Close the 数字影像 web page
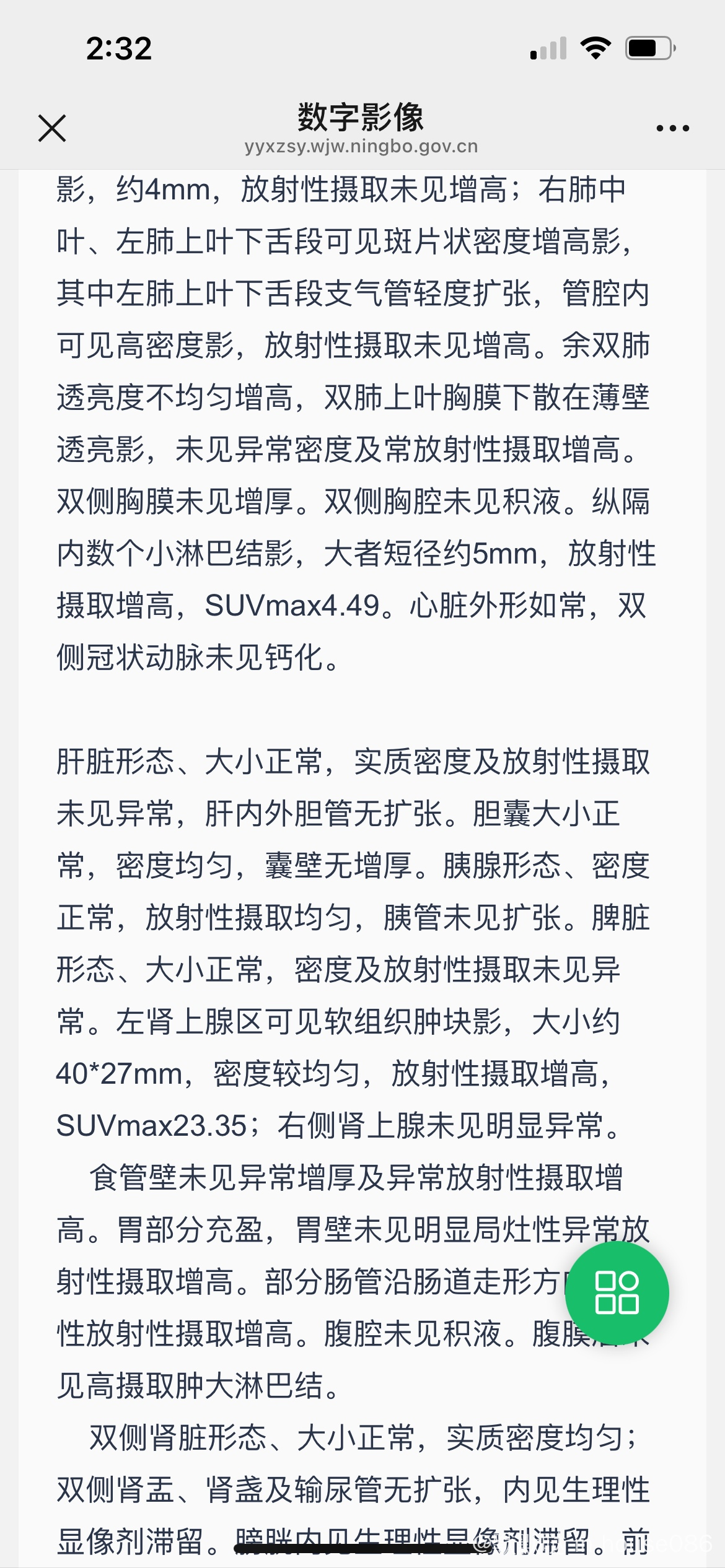The height and width of the screenshot is (1568, 725). pyautogui.click(x=52, y=128)
